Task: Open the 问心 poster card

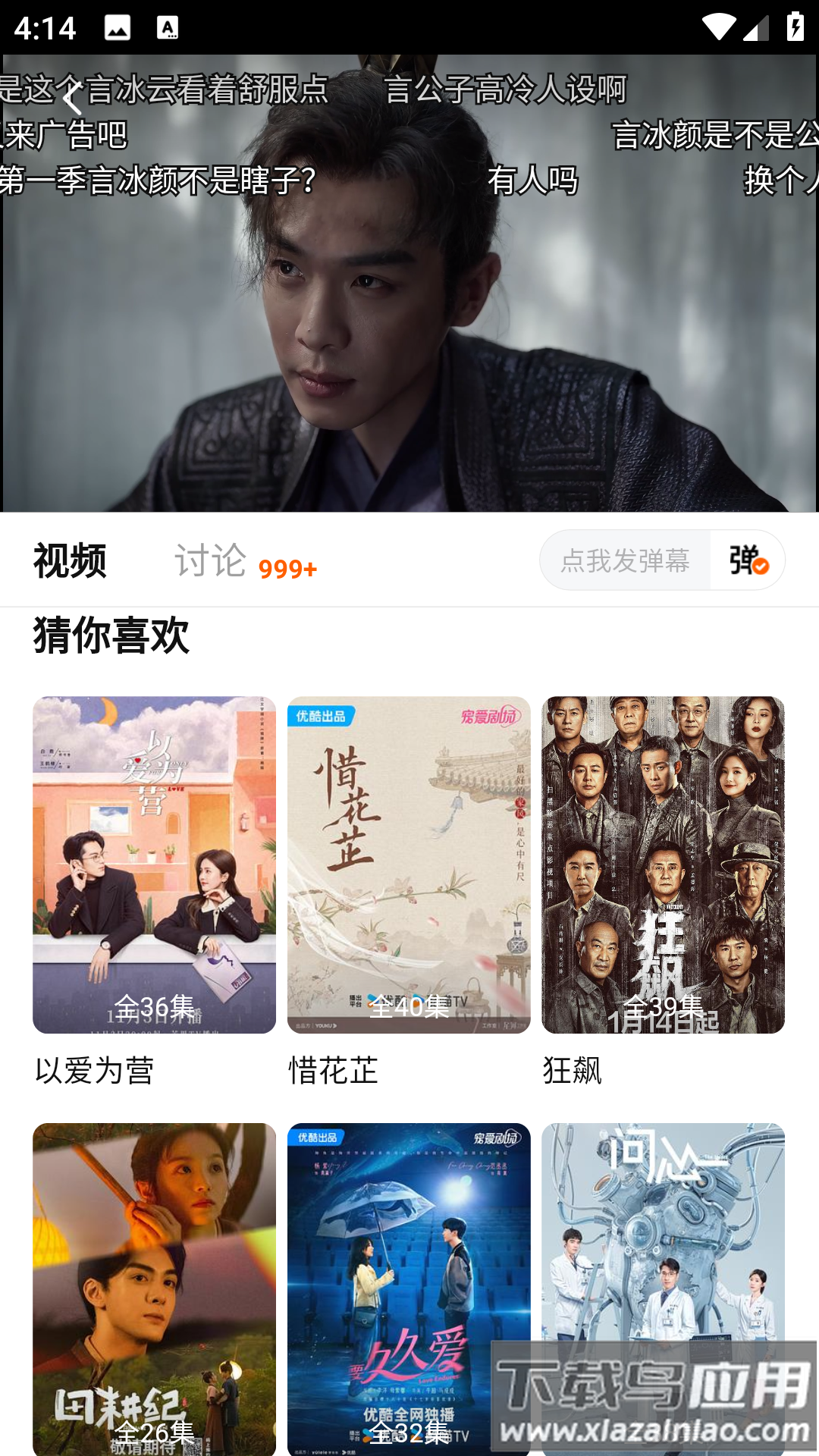Action: tap(663, 1228)
